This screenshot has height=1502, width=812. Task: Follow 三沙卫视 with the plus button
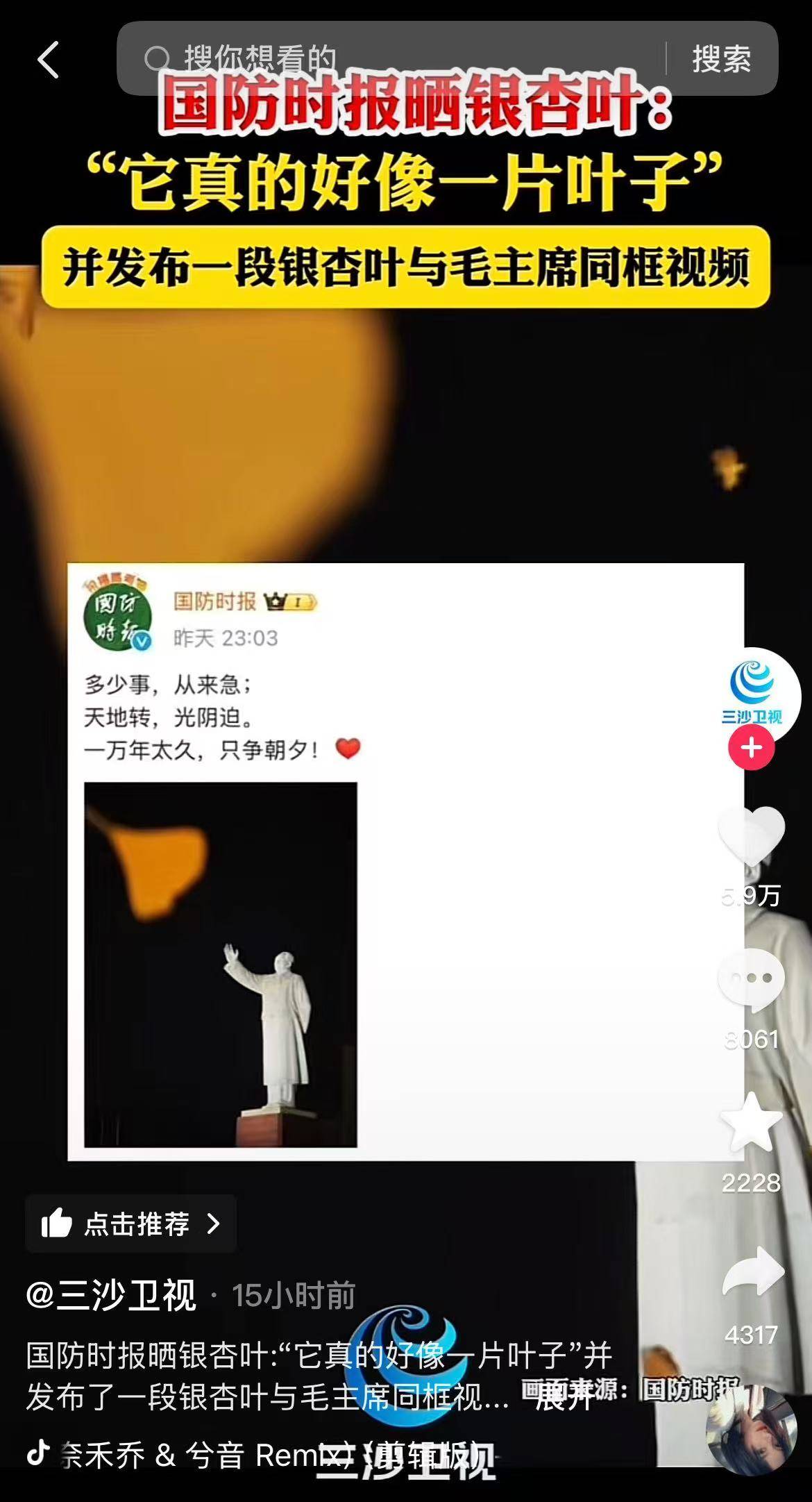click(751, 748)
